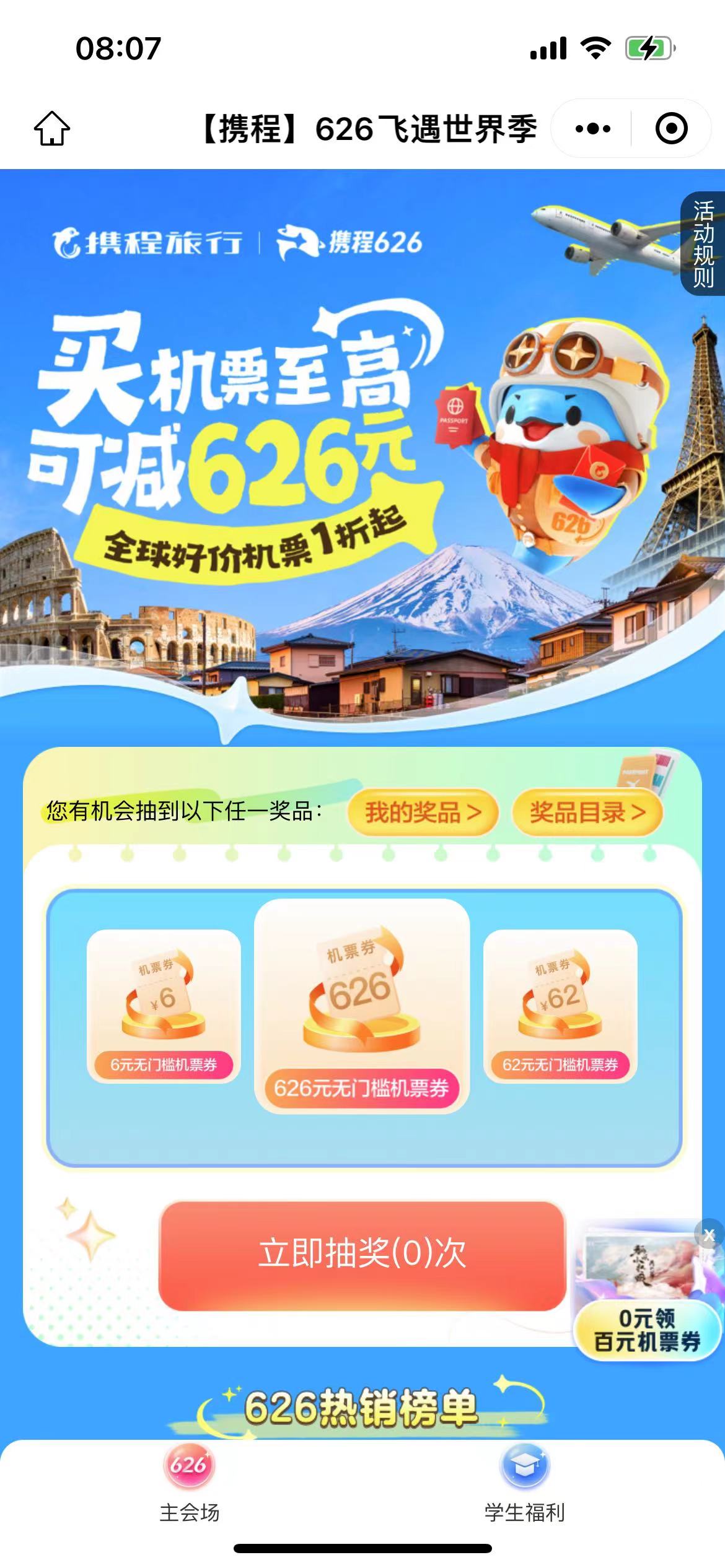Close the mini program with the circle button

coord(671,129)
